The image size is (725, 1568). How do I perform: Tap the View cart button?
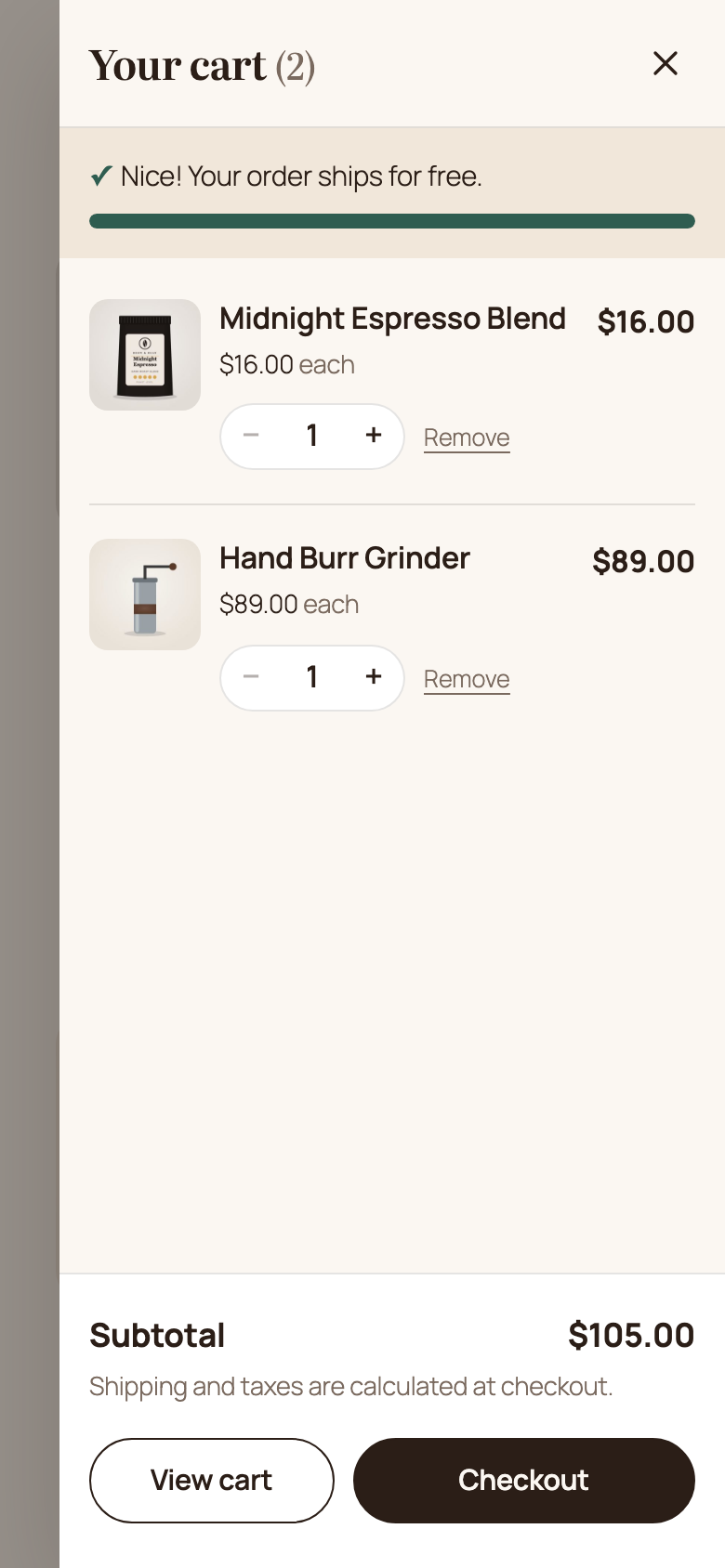click(212, 1481)
